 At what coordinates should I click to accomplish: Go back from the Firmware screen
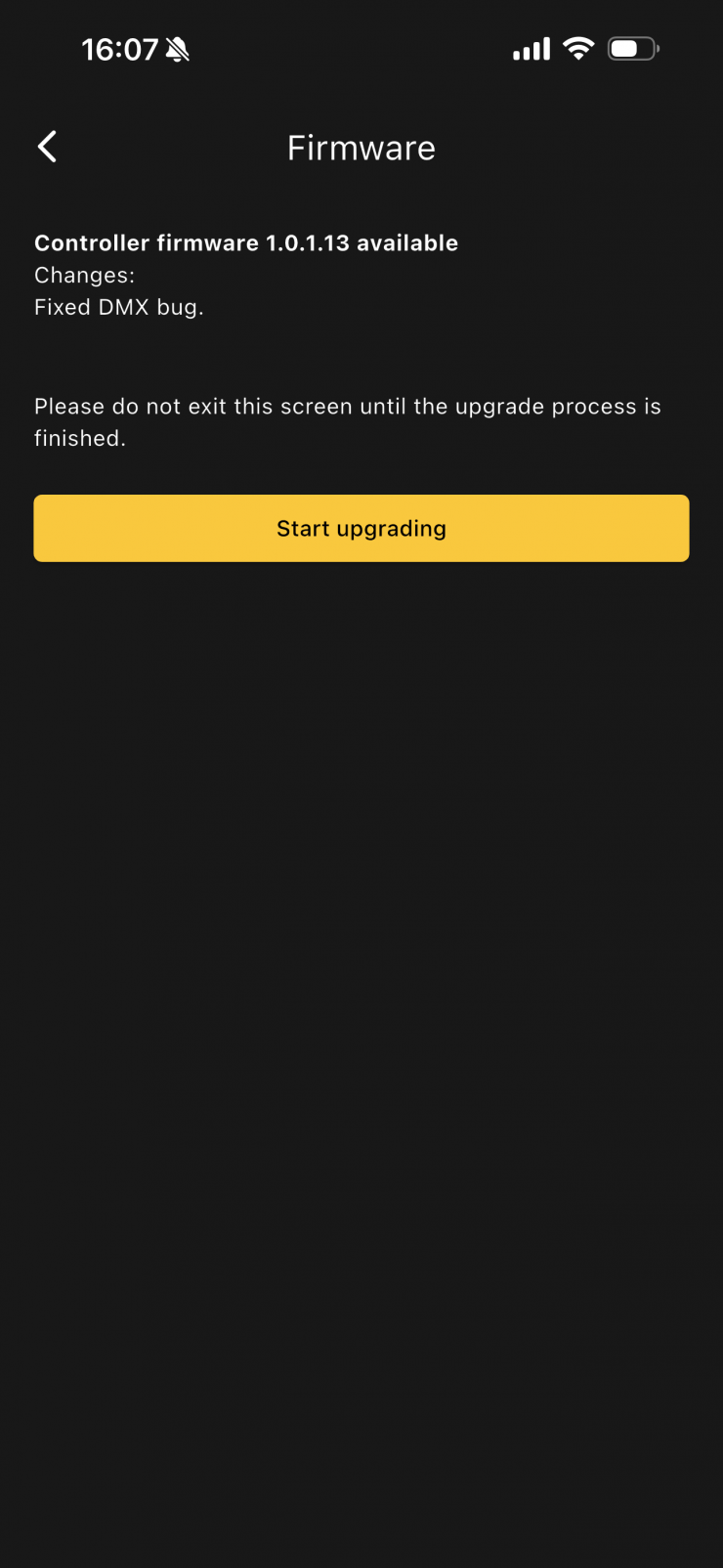point(47,148)
